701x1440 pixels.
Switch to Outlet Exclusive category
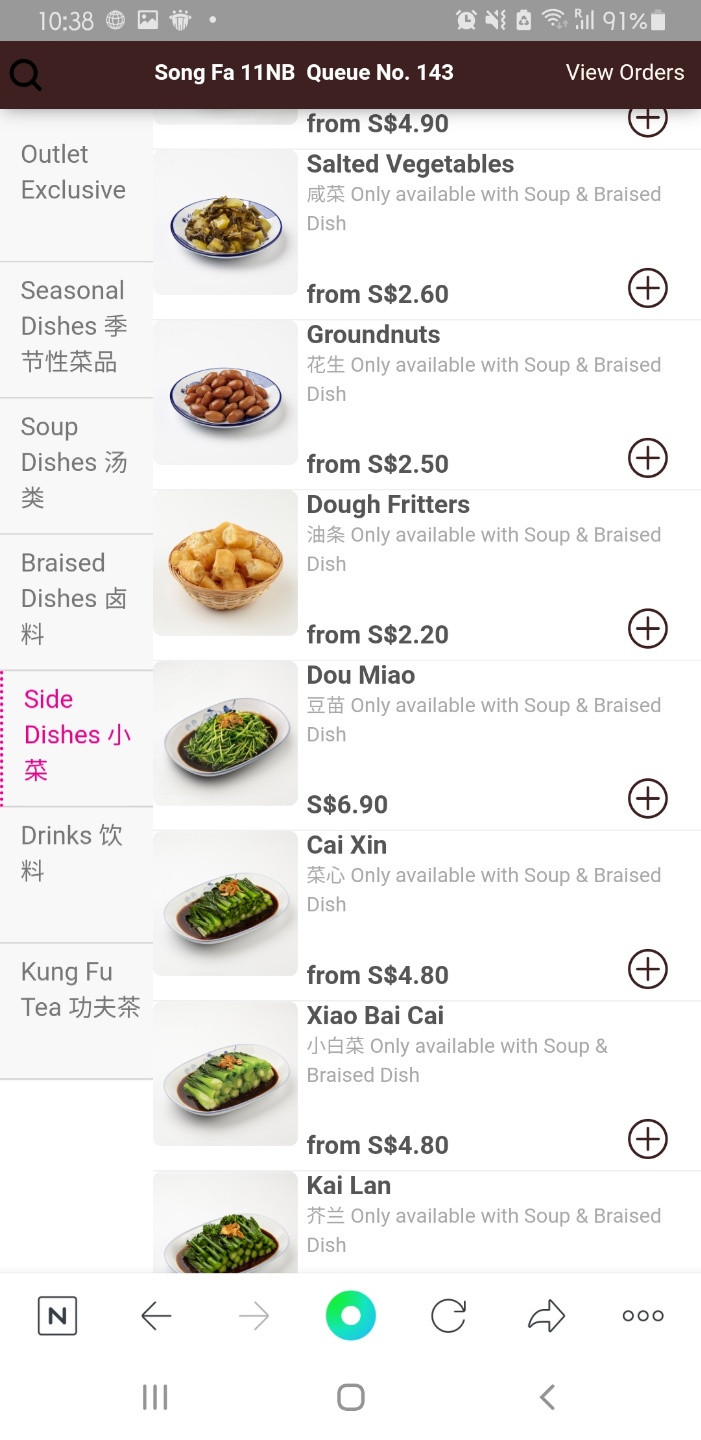(76, 186)
